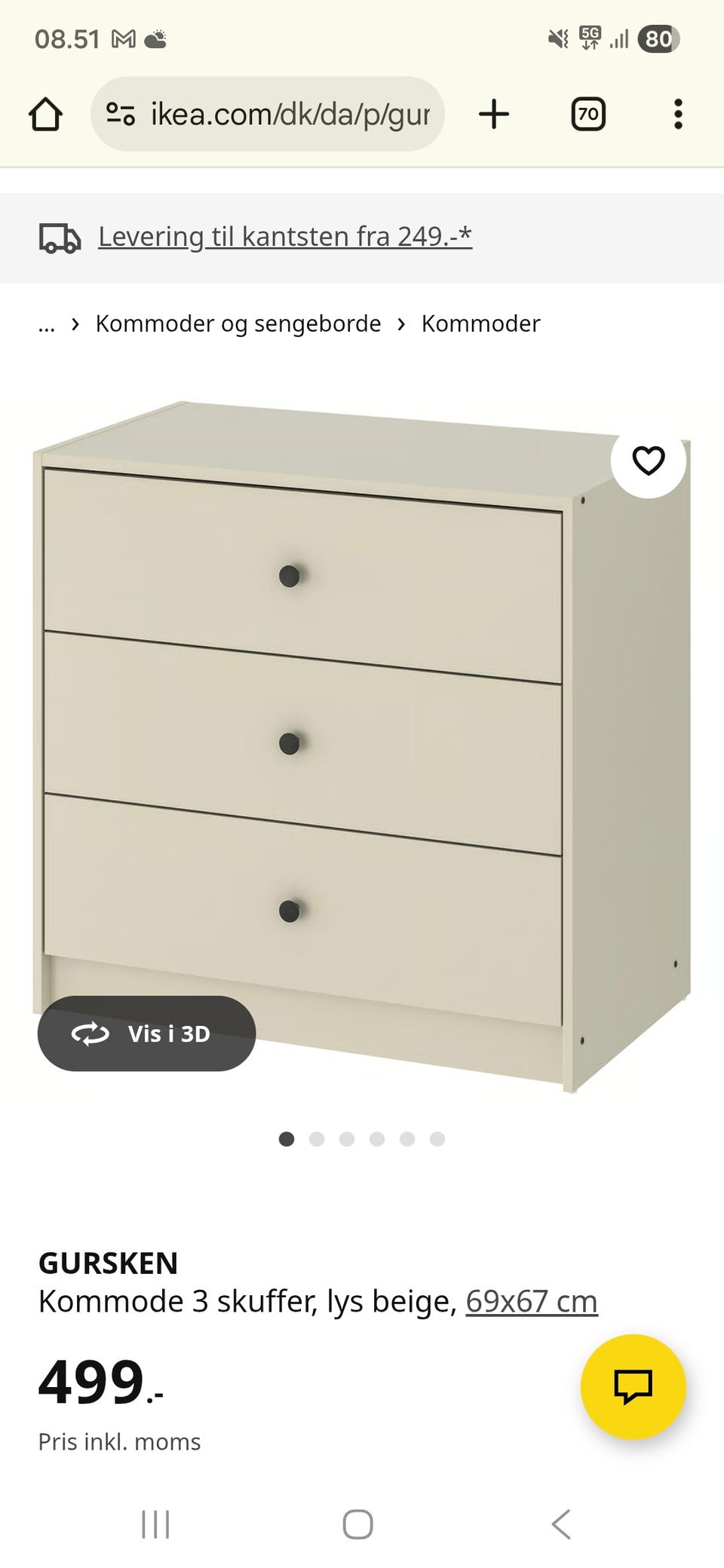Screen dimensions: 724x1568
Task: Open the chat assistant bubble
Action: coord(633,1386)
